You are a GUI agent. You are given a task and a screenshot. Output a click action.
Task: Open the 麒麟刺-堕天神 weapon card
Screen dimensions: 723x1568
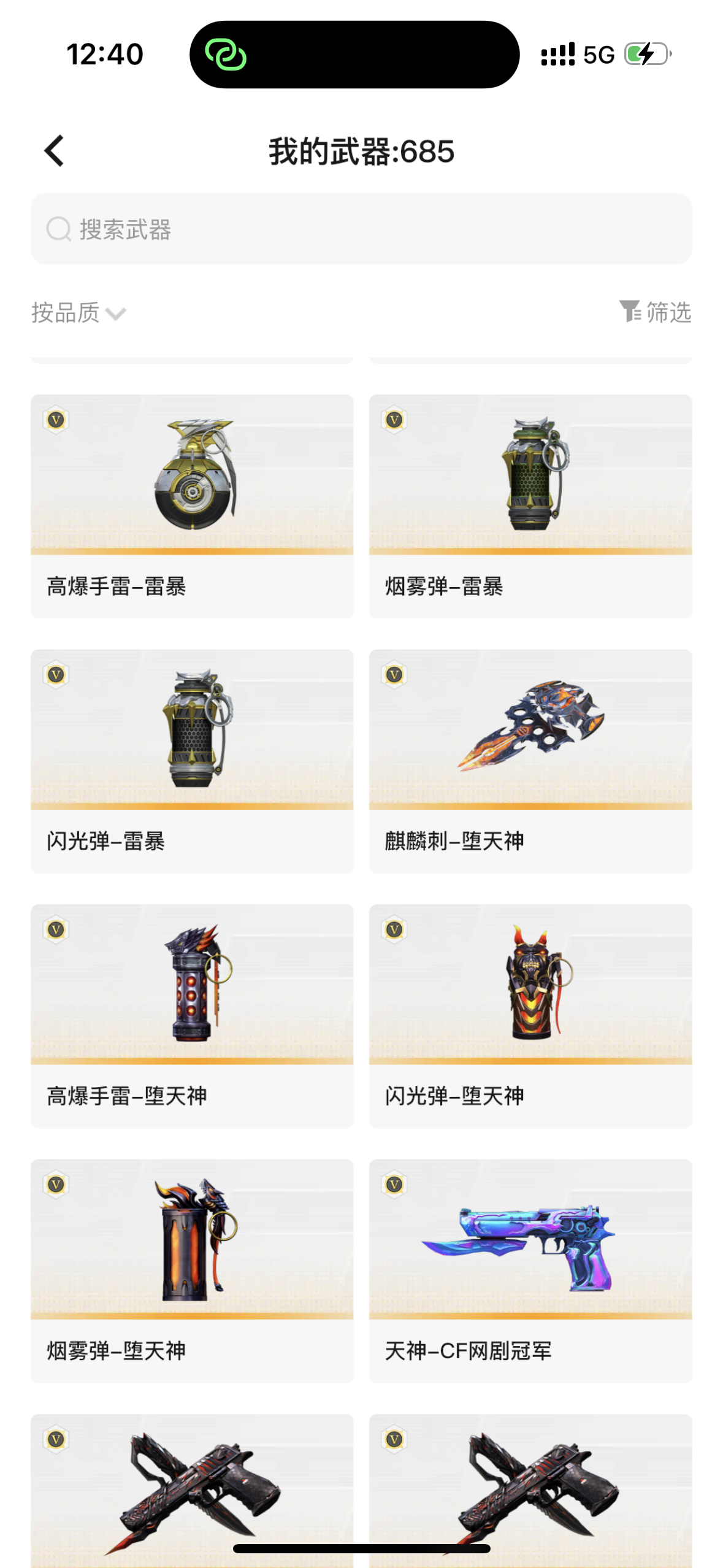530,761
